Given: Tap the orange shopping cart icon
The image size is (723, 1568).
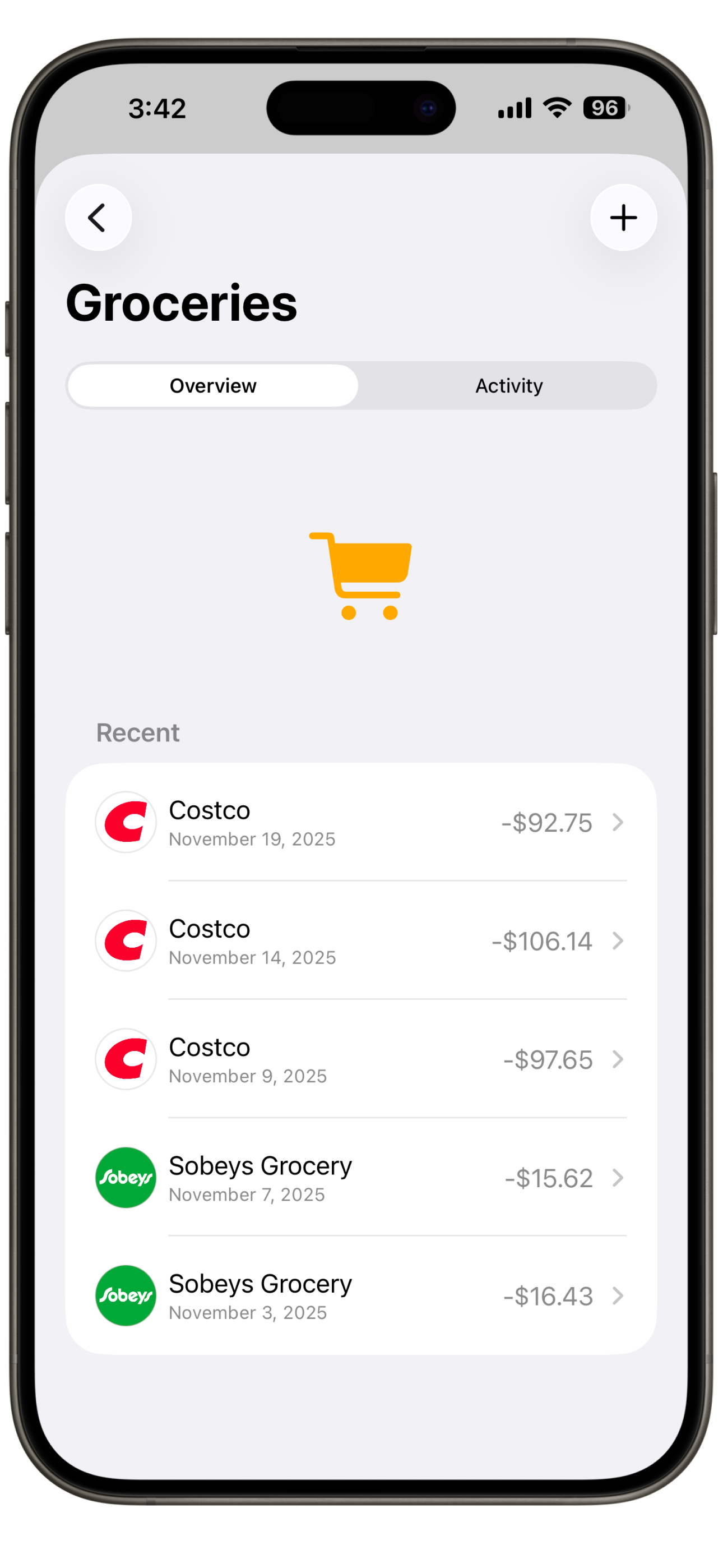Looking at the screenshot, I should coord(361,575).
